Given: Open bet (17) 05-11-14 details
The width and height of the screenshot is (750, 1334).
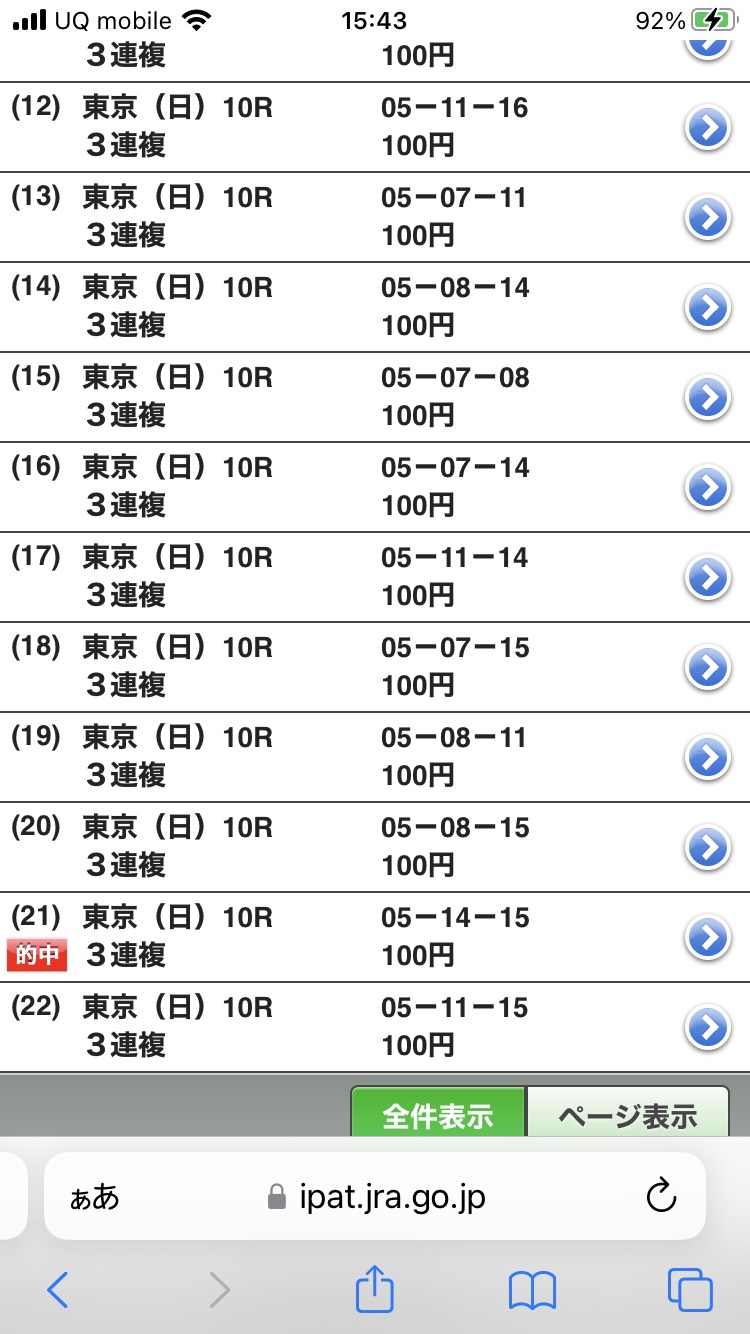Looking at the screenshot, I should (708, 578).
